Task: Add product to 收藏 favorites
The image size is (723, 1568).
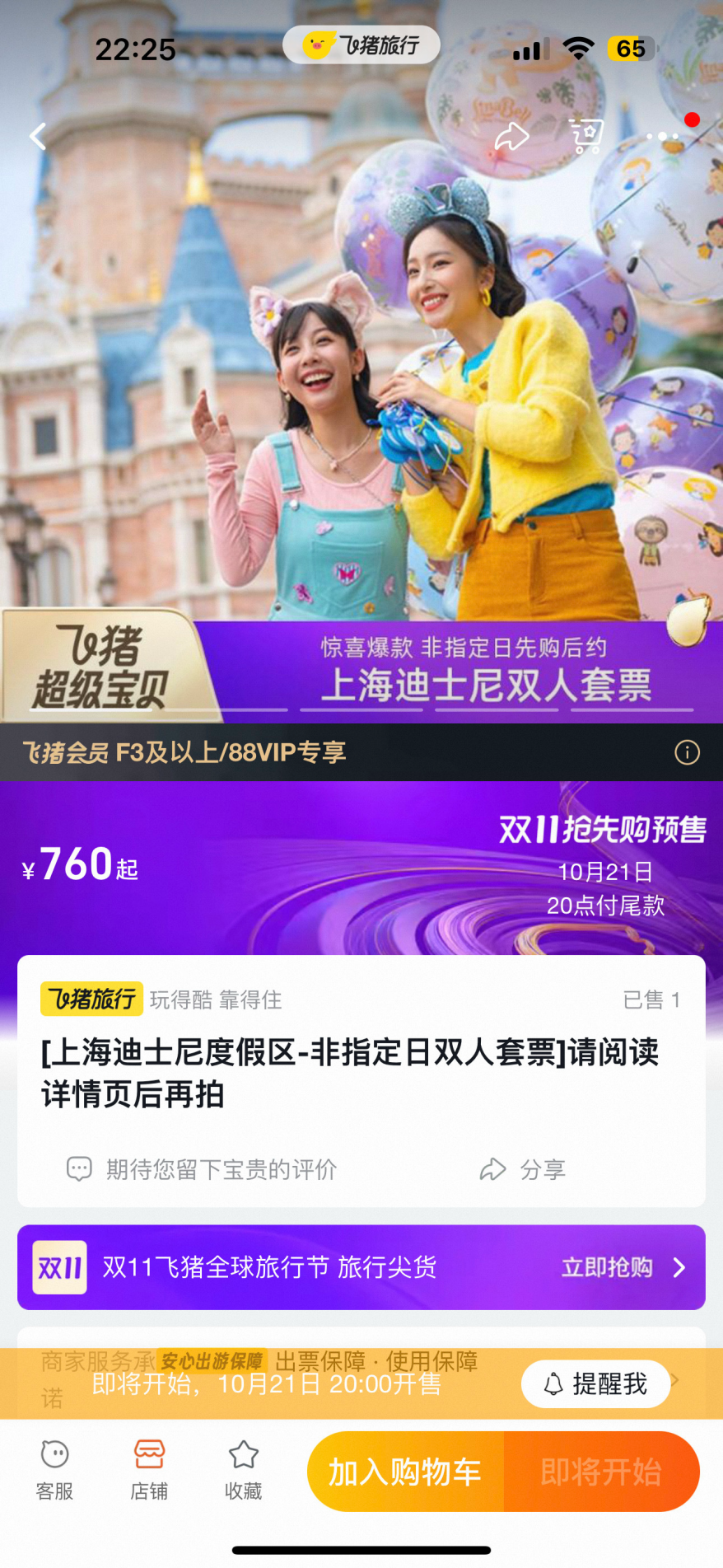Action: click(x=244, y=1470)
